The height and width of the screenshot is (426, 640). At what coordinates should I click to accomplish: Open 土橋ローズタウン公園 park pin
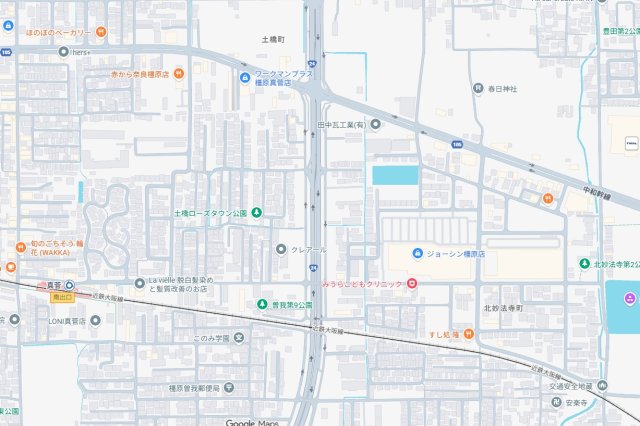coord(257,212)
